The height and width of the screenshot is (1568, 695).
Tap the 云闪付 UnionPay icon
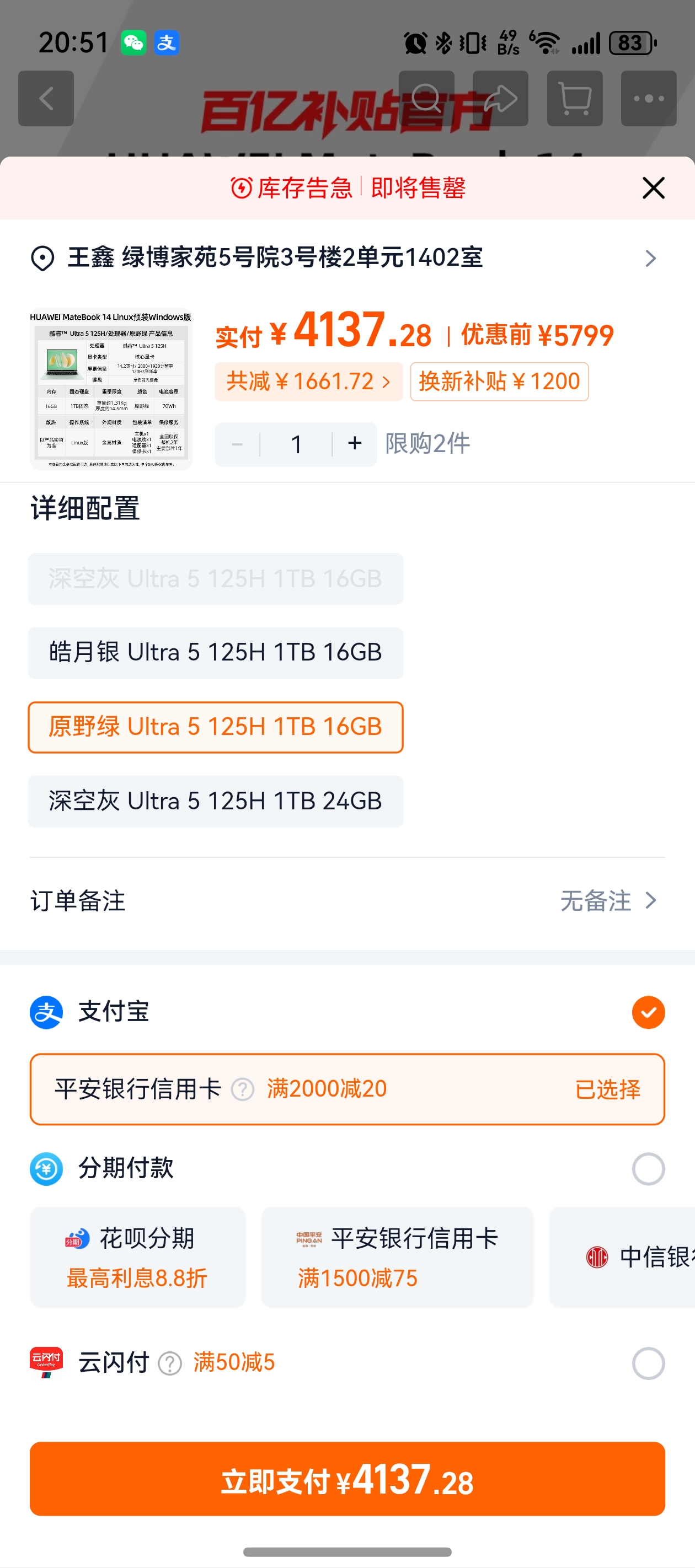pos(45,1363)
